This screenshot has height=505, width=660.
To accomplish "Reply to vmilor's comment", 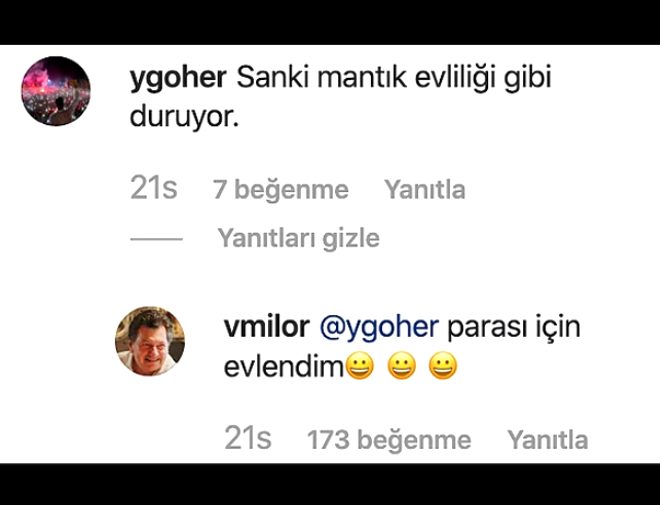I will [x=547, y=439].
